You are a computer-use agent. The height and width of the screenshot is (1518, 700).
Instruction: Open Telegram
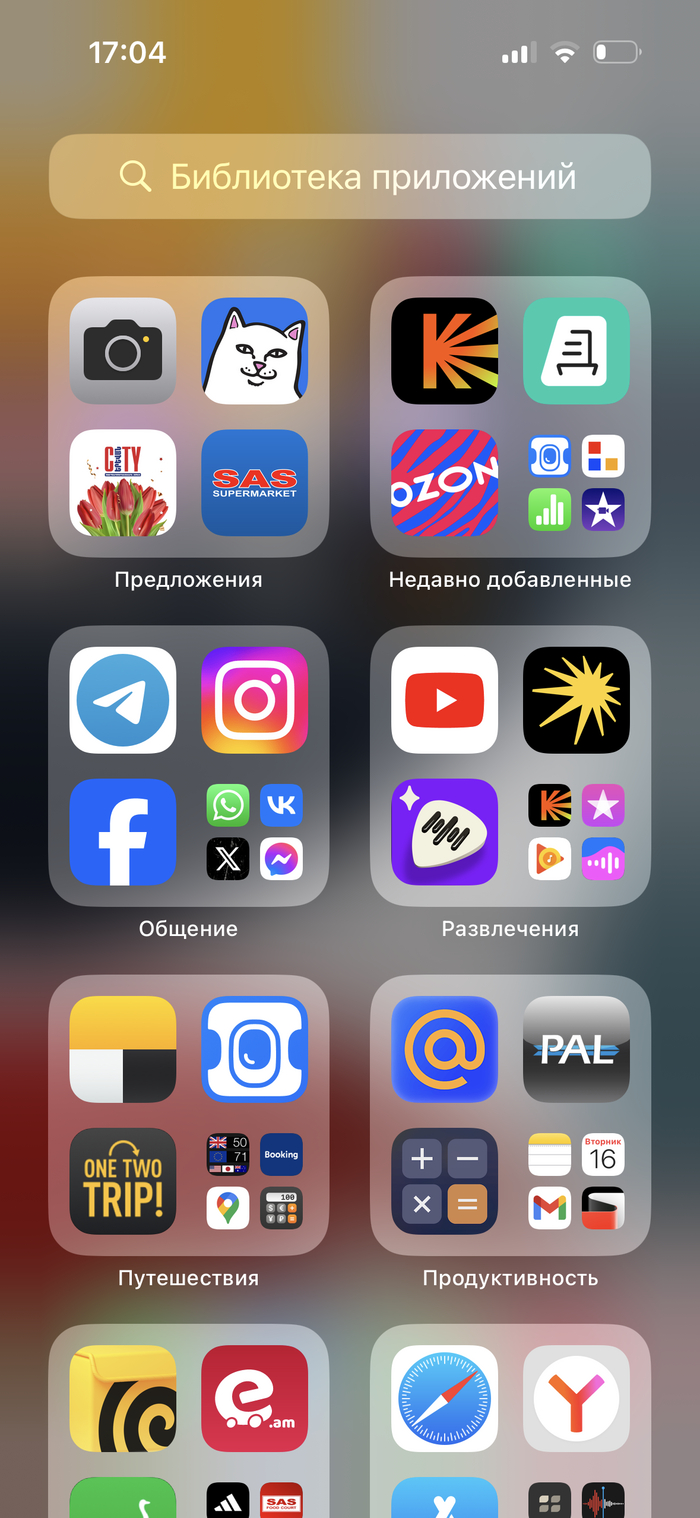click(123, 700)
